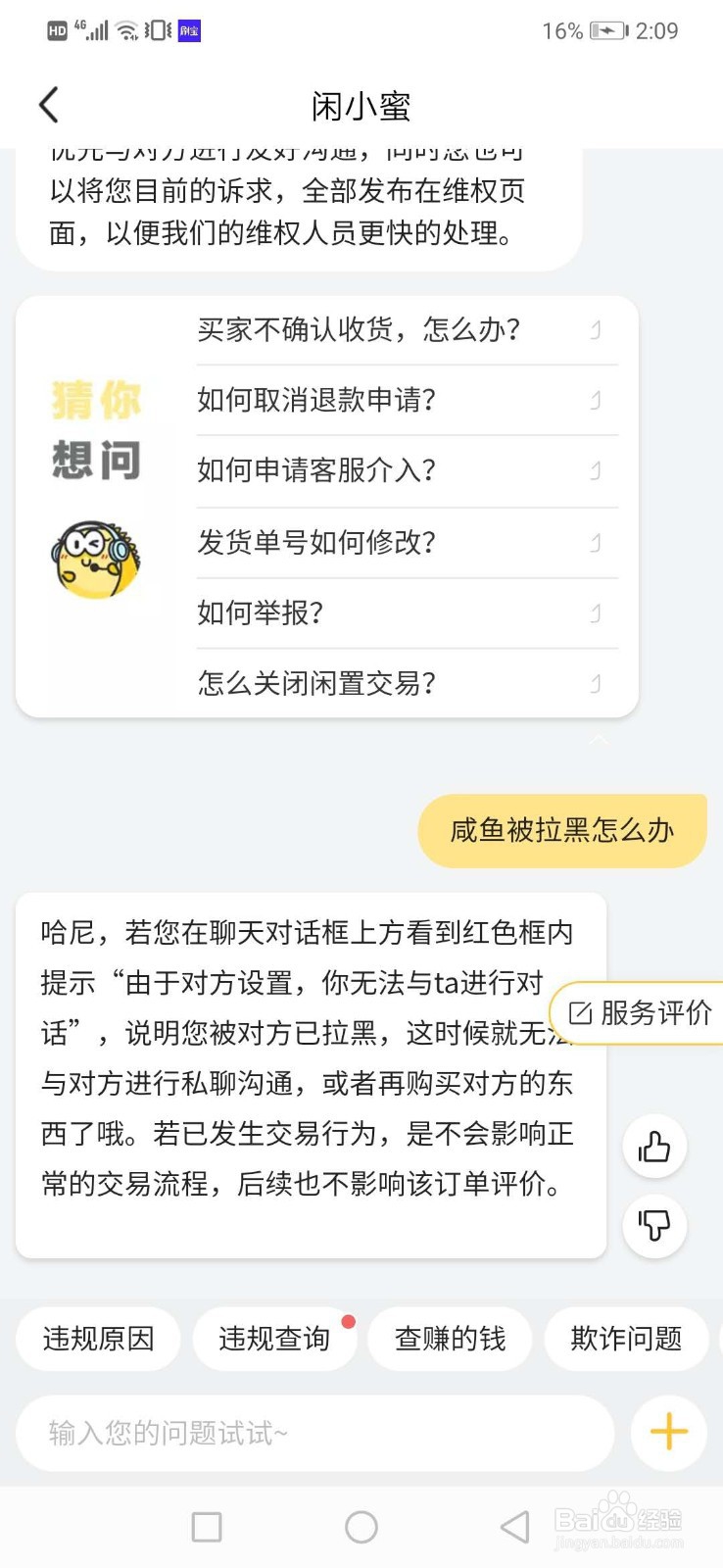
Task: Tap the 查赚的钱 shortcut
Action: tap(450, 1339)
